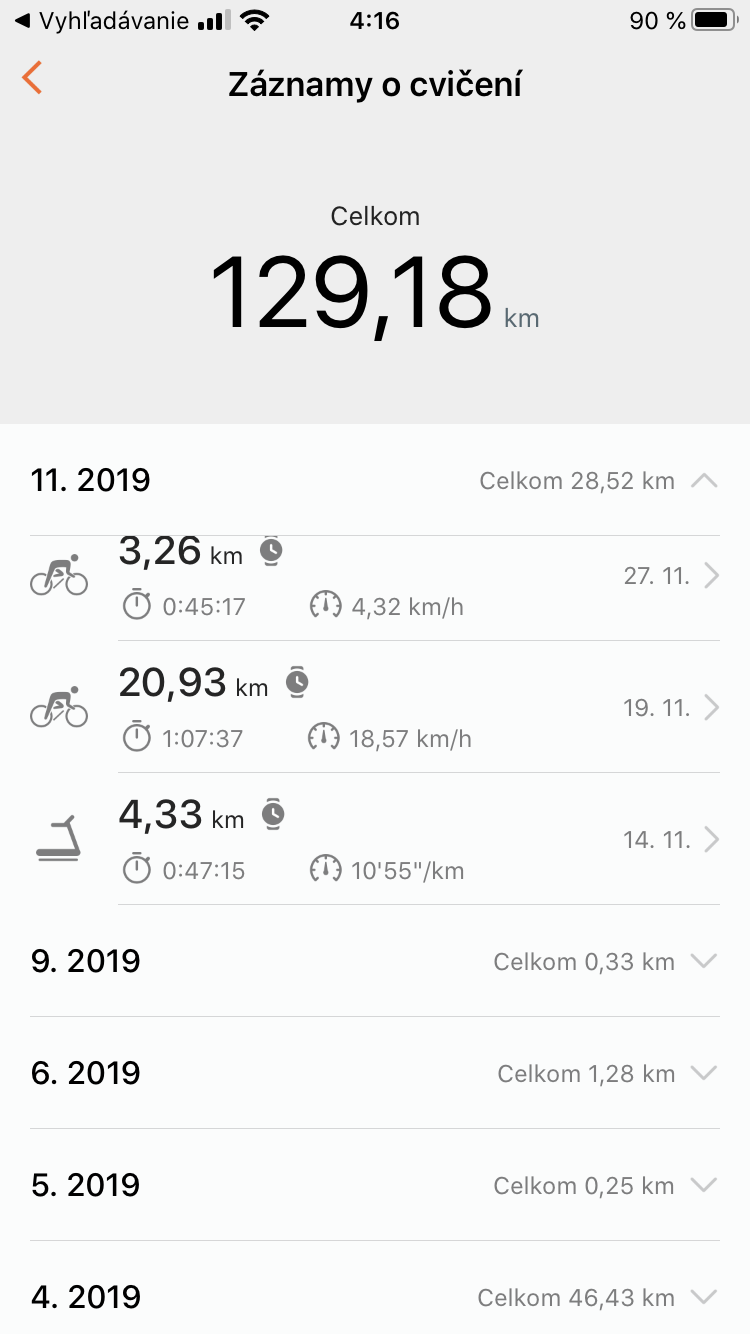Open the 20,93 km cycling record
750x1334 pixels.
coord(375,708)
